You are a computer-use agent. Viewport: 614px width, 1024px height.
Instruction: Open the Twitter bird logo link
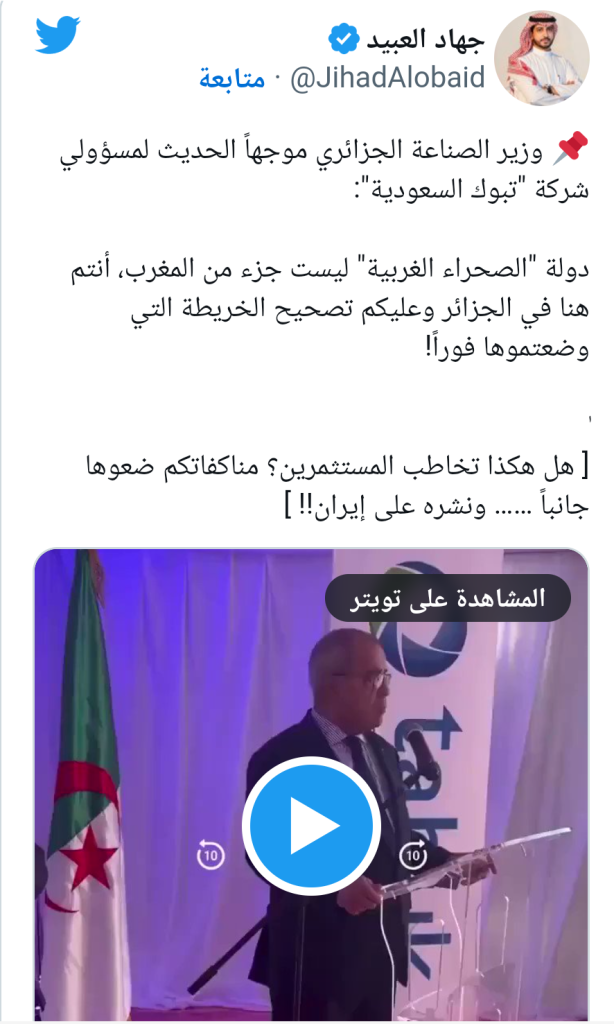(58, 36)
